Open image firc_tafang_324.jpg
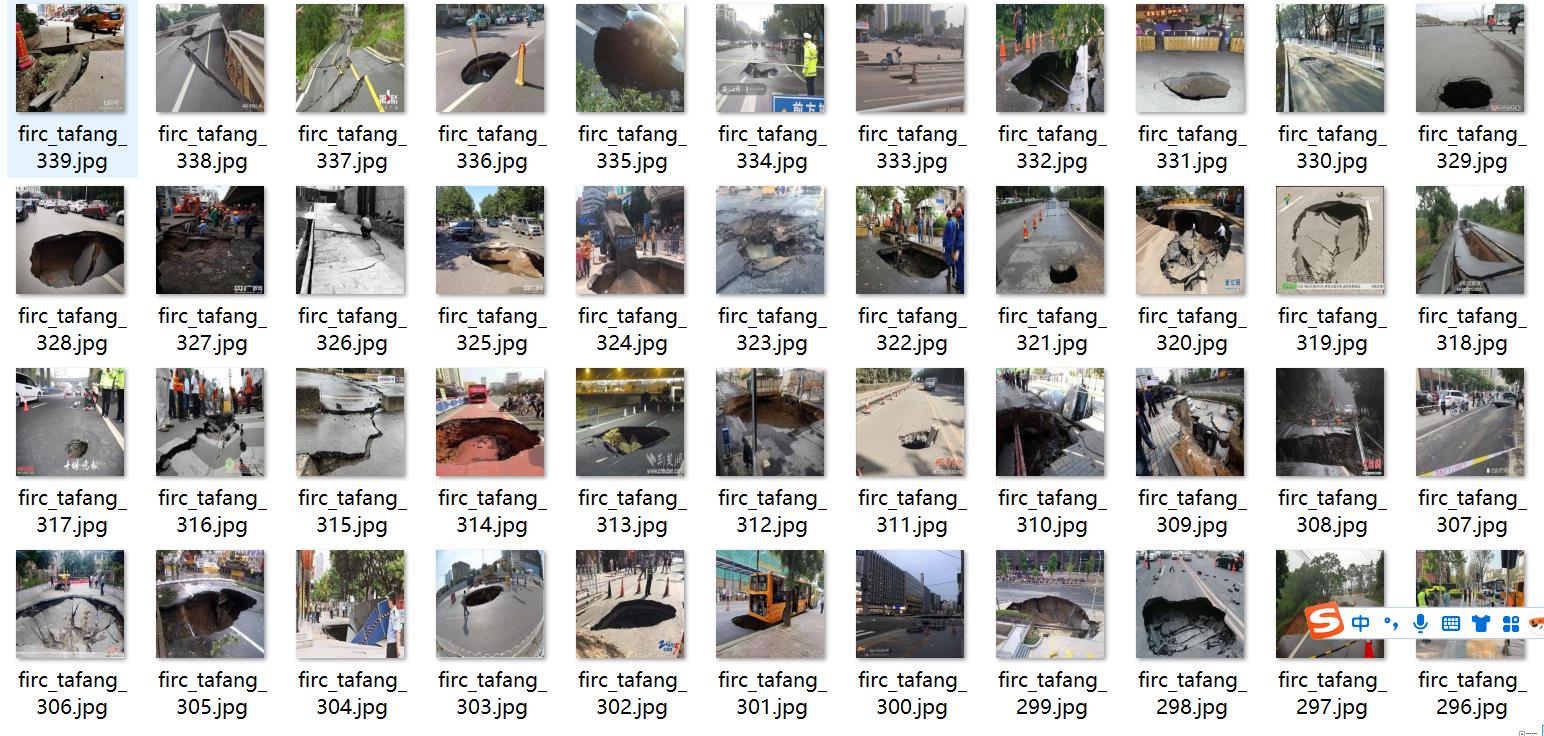Screen dimensions: 1544x736 630,240
